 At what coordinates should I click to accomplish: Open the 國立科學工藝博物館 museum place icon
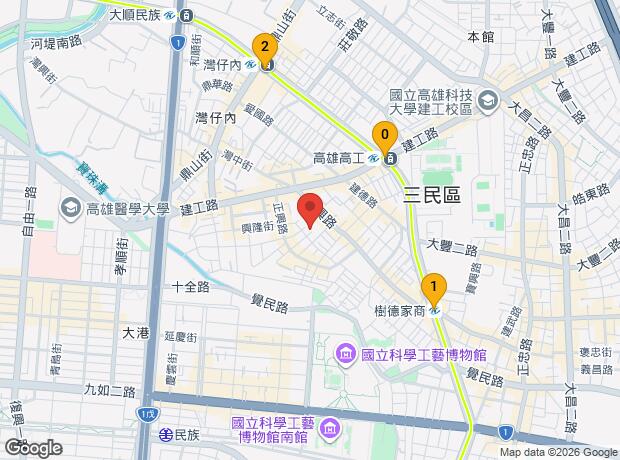coord(346,355)
